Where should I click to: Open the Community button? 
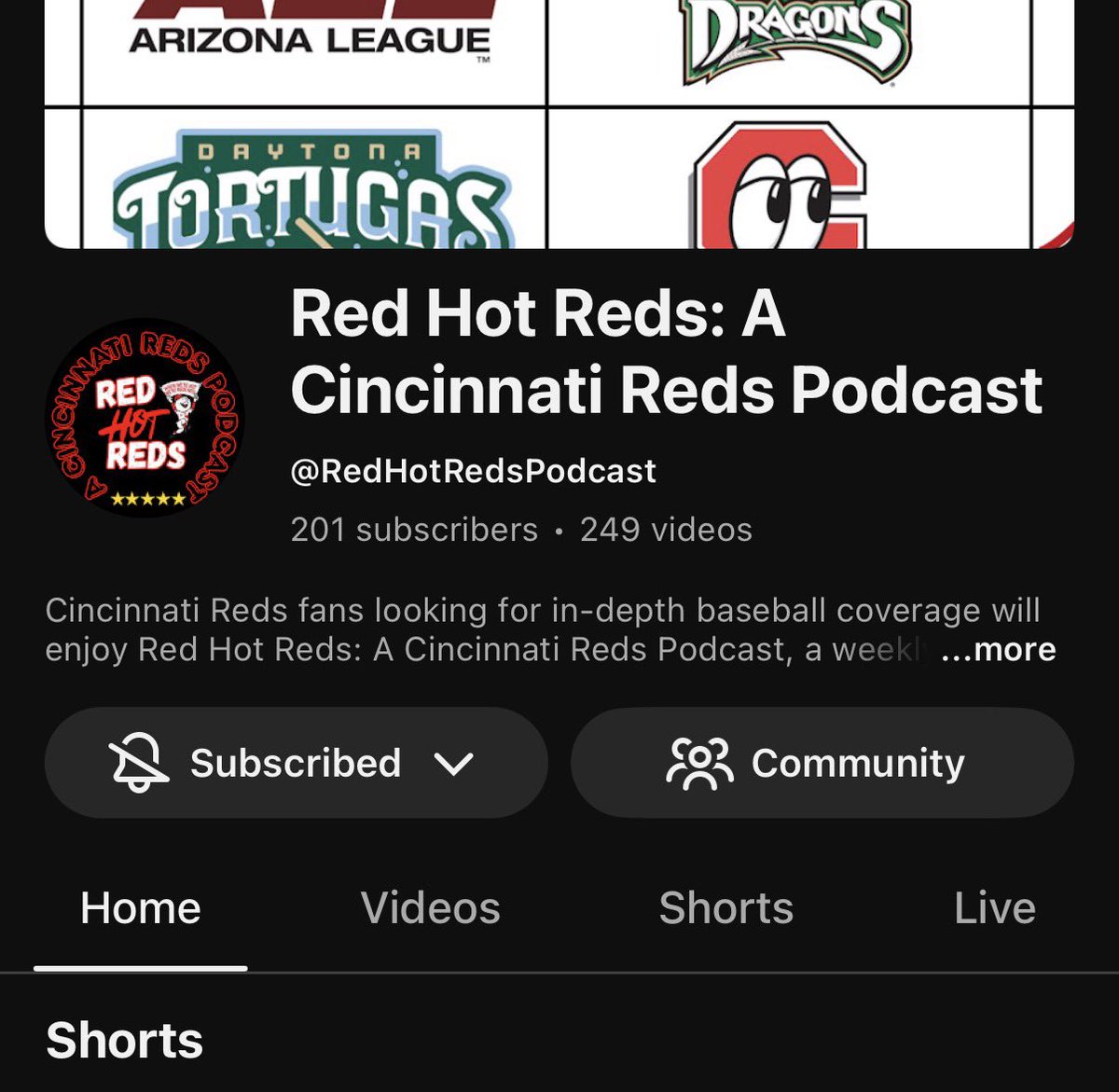(822, 763)
